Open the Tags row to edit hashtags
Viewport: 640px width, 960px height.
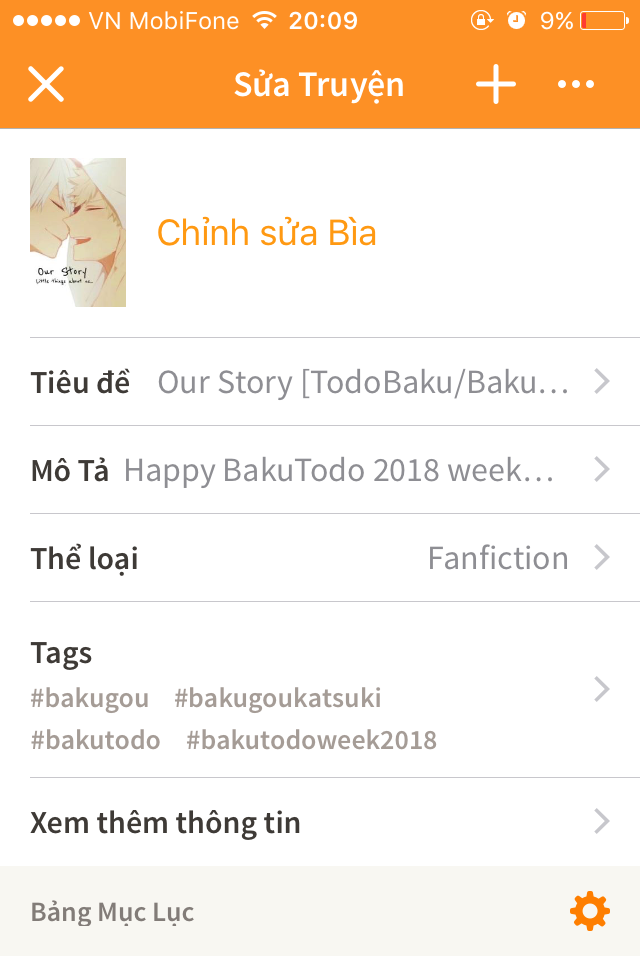320,690
